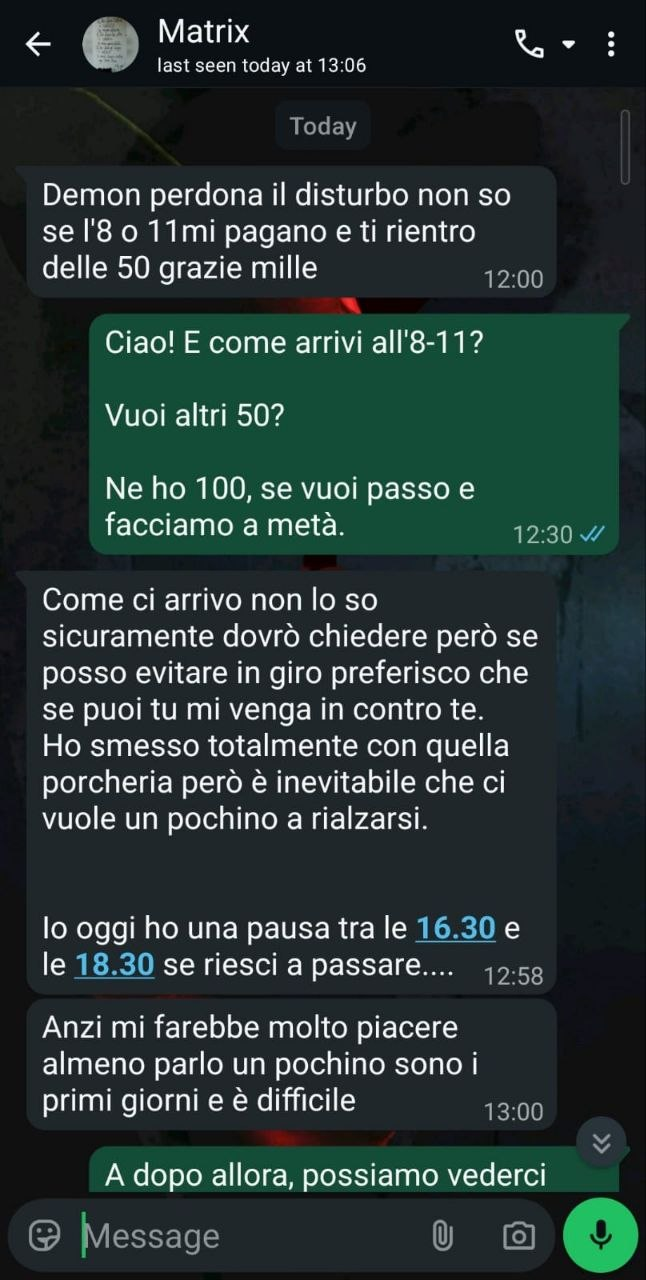Tap the 18.30 time link
Screen dimensions: 646x1280
coord(114,964)
